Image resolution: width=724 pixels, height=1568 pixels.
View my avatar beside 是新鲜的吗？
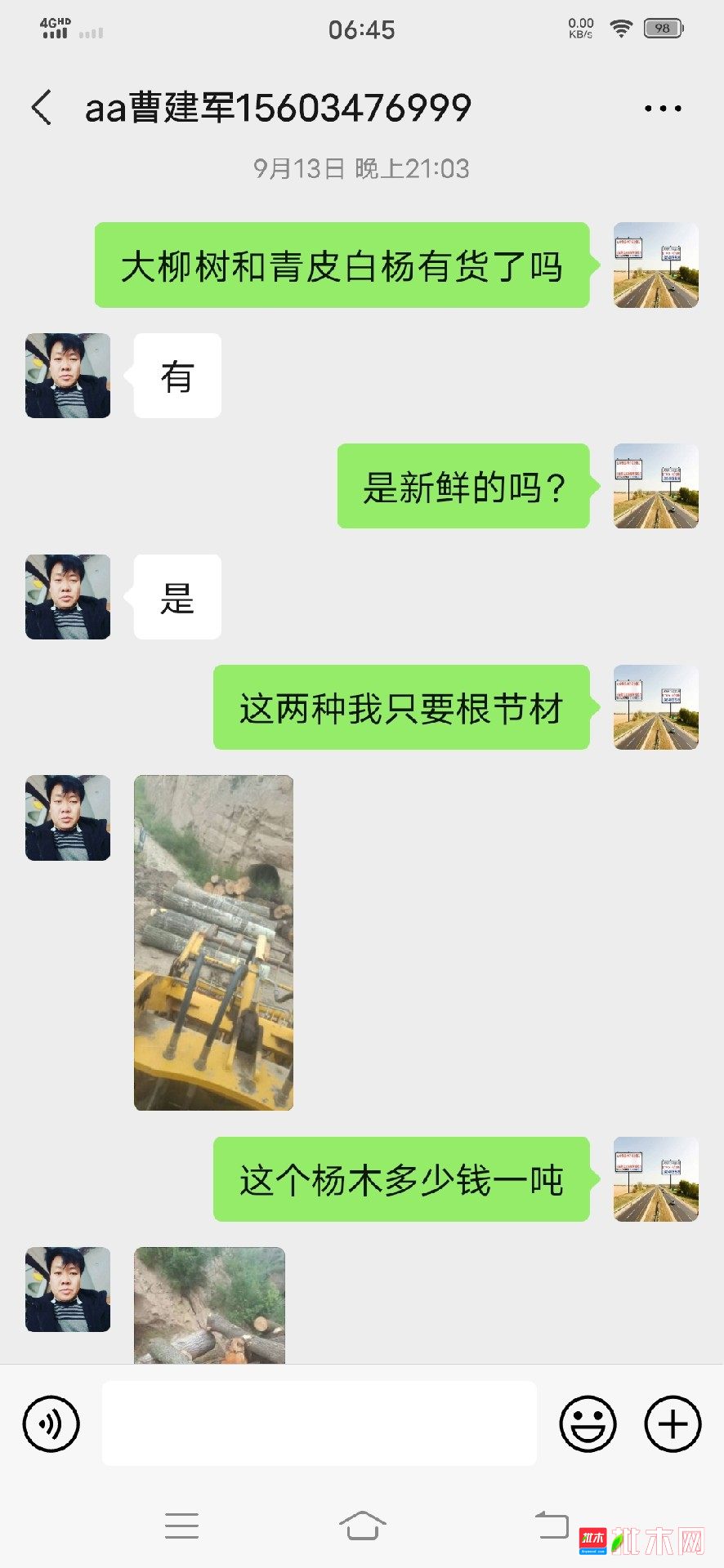[655, 486]
